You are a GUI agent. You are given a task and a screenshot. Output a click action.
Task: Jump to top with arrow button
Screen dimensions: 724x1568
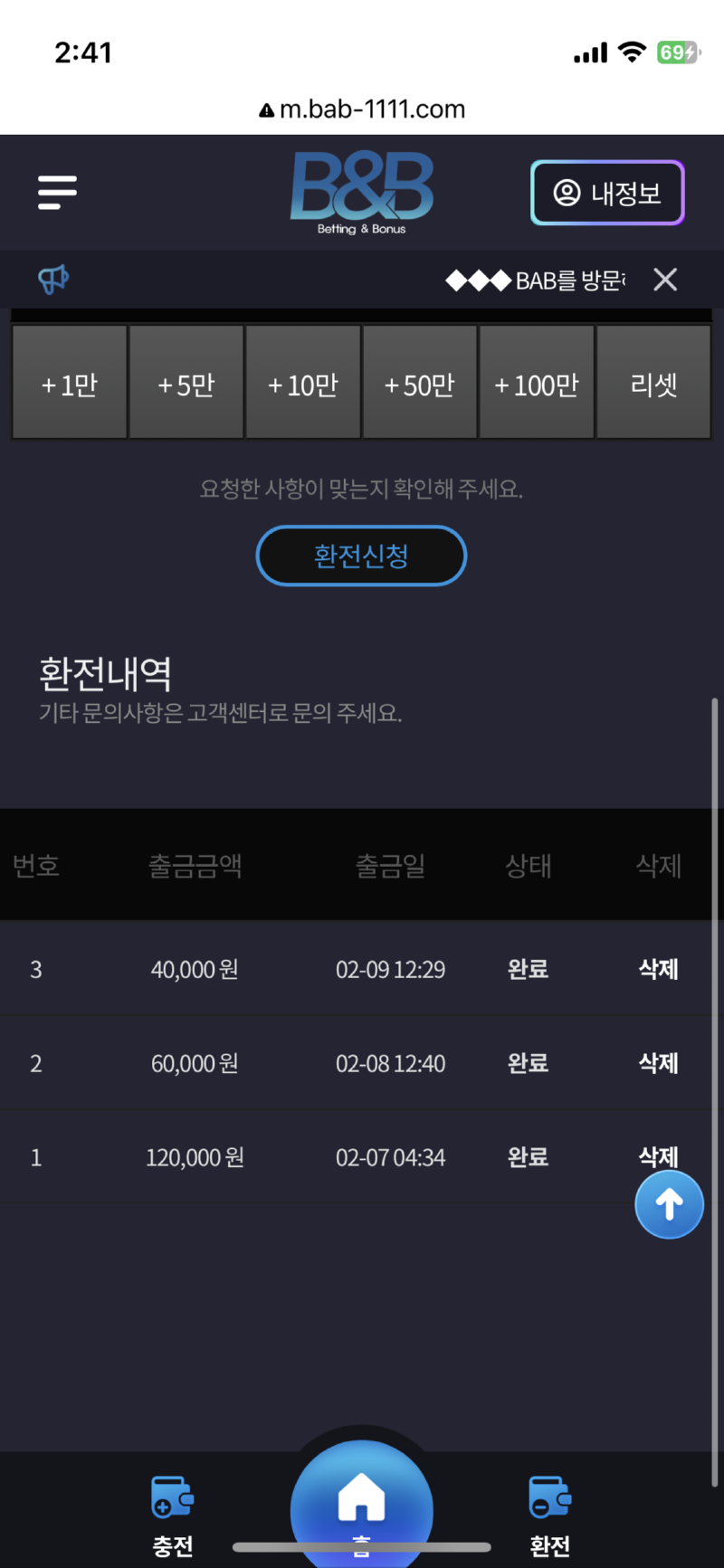pyautogui.click(x=669, y=1204)
